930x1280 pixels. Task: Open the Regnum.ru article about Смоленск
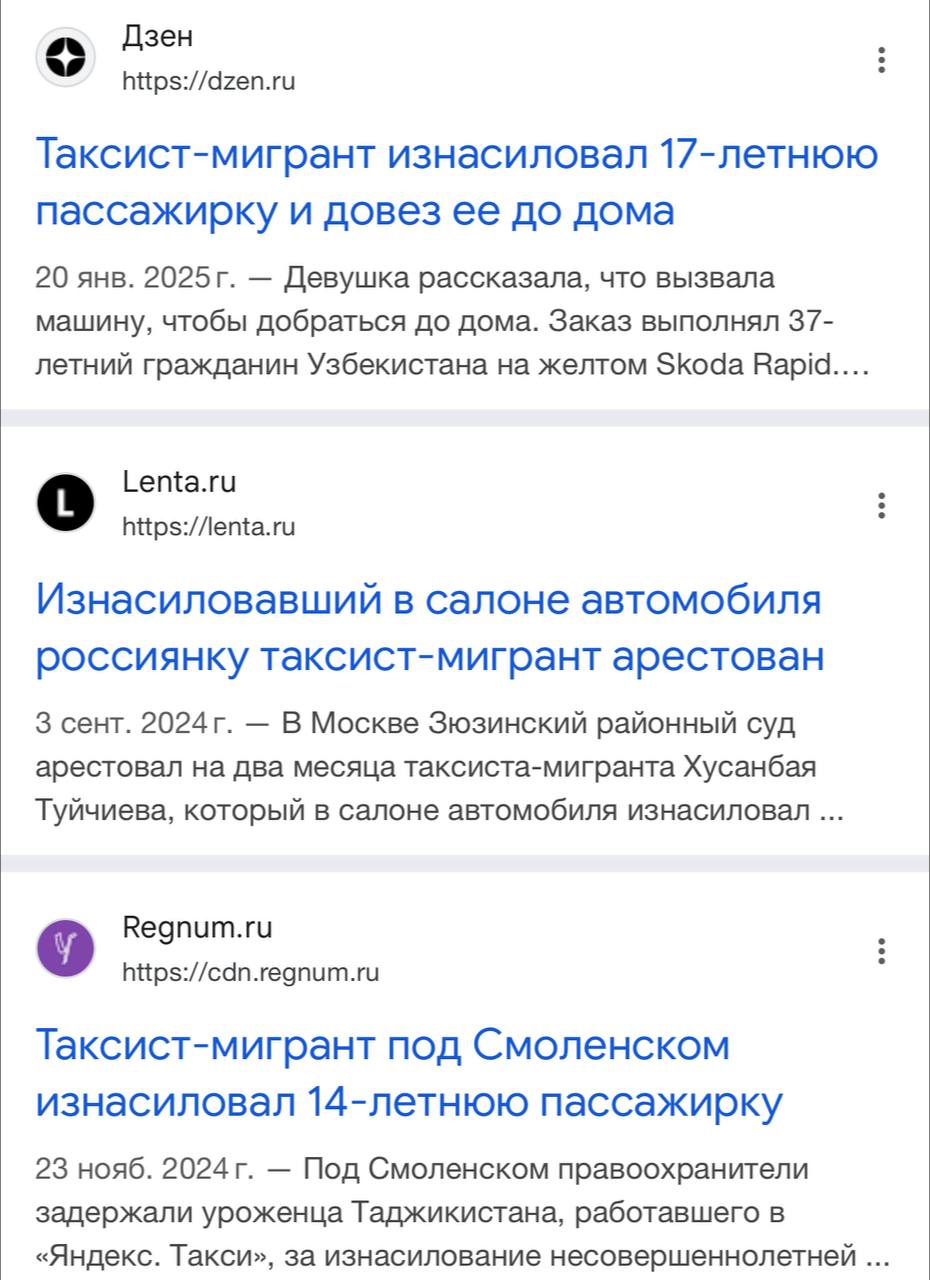tap(408, 1073)
